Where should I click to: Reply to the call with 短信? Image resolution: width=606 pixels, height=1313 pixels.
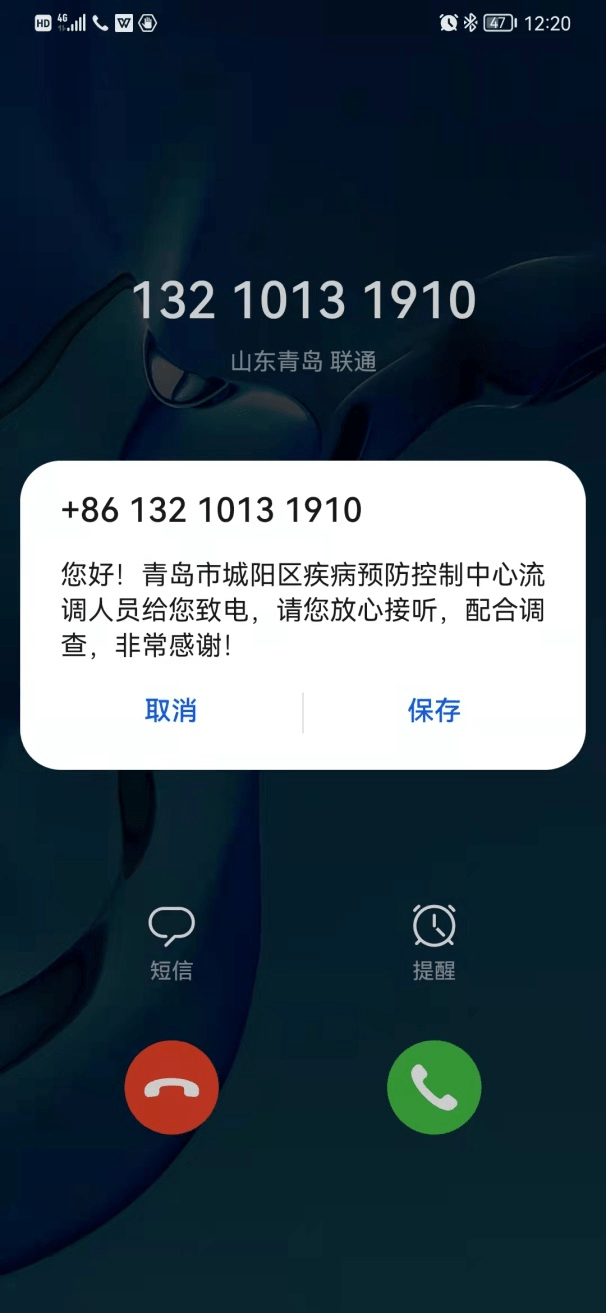171,941
